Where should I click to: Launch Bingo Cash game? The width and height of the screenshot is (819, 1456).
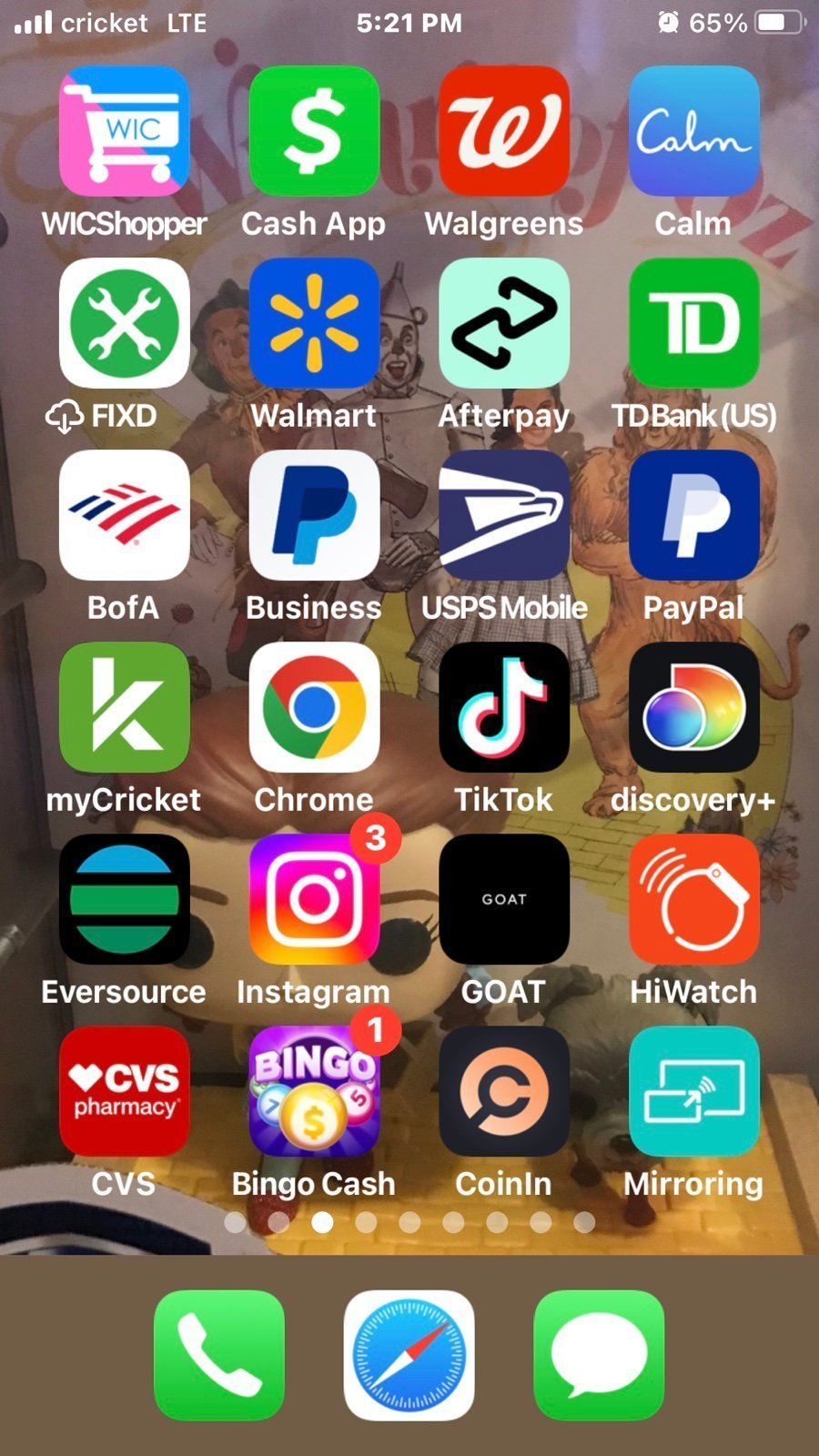(314, 1091)
